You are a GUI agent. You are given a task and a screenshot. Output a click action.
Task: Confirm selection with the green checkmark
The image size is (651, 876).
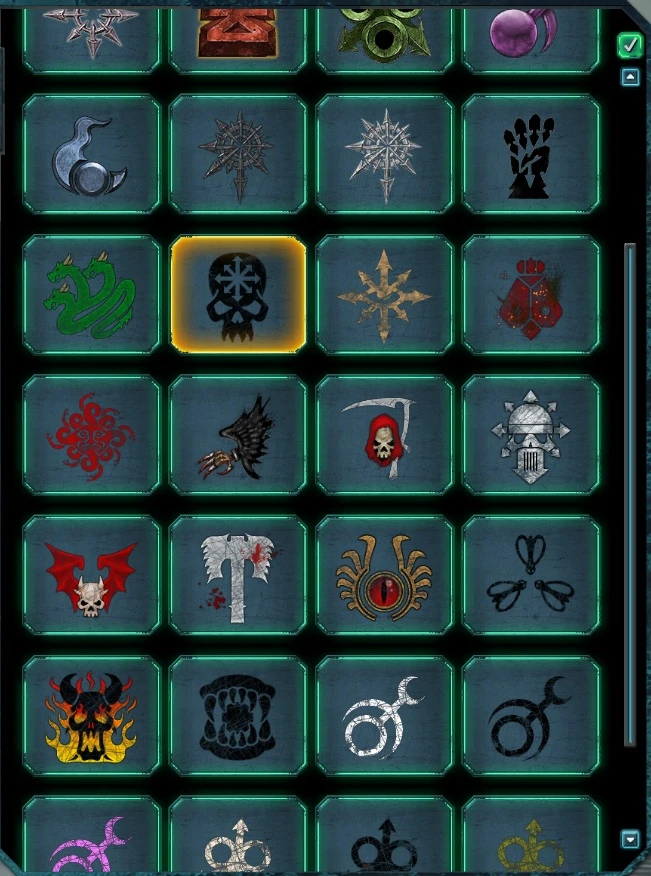click(x=629, y=45)
